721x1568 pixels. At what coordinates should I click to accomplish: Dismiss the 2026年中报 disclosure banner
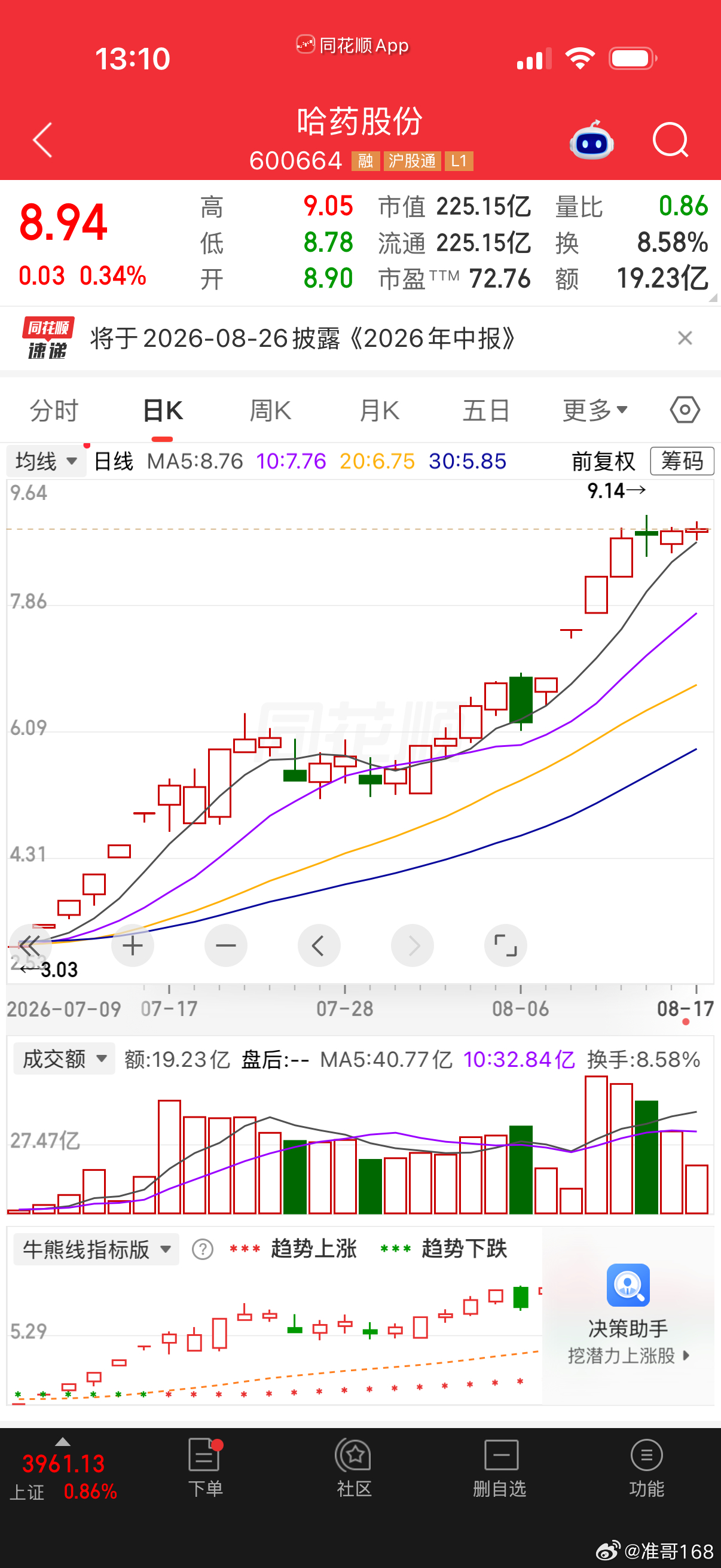(x=685, y=338)
